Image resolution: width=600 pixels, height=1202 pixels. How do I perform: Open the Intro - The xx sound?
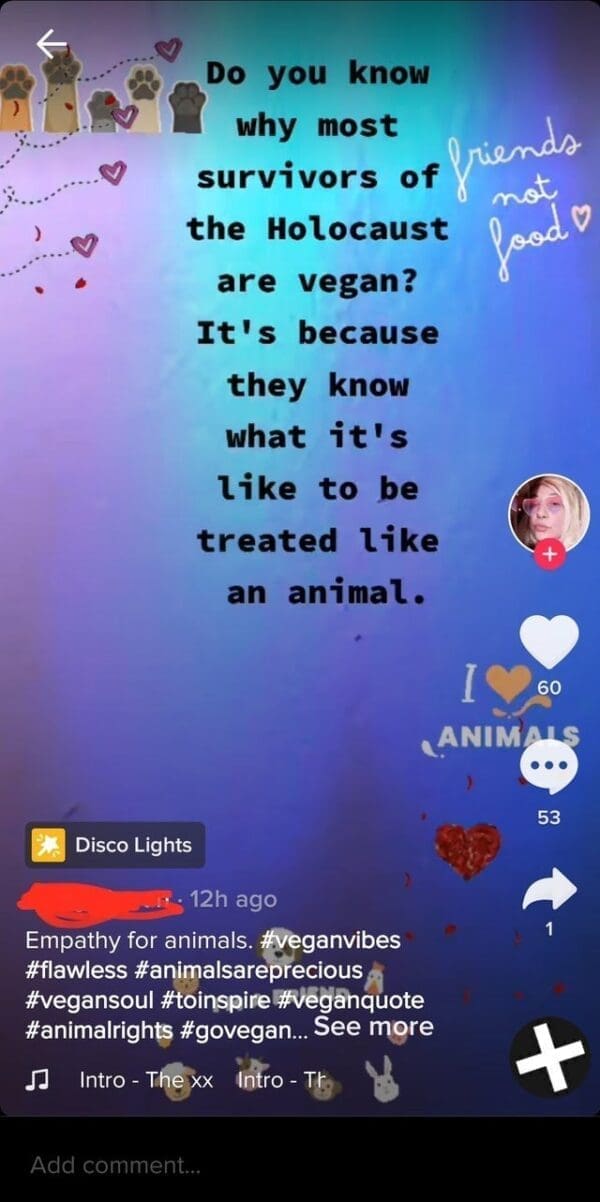point(146,1081)
